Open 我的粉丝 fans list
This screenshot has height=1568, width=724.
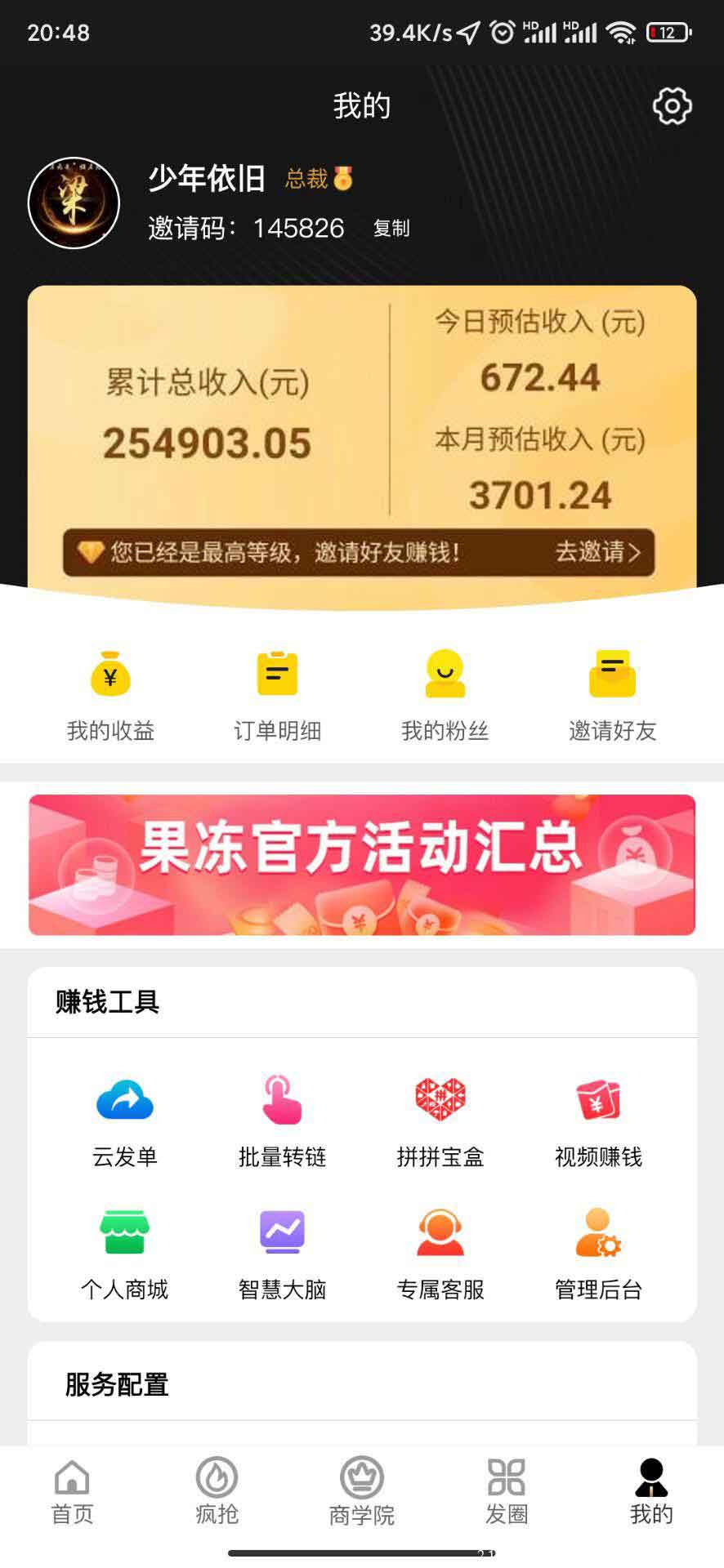(445, 694)
